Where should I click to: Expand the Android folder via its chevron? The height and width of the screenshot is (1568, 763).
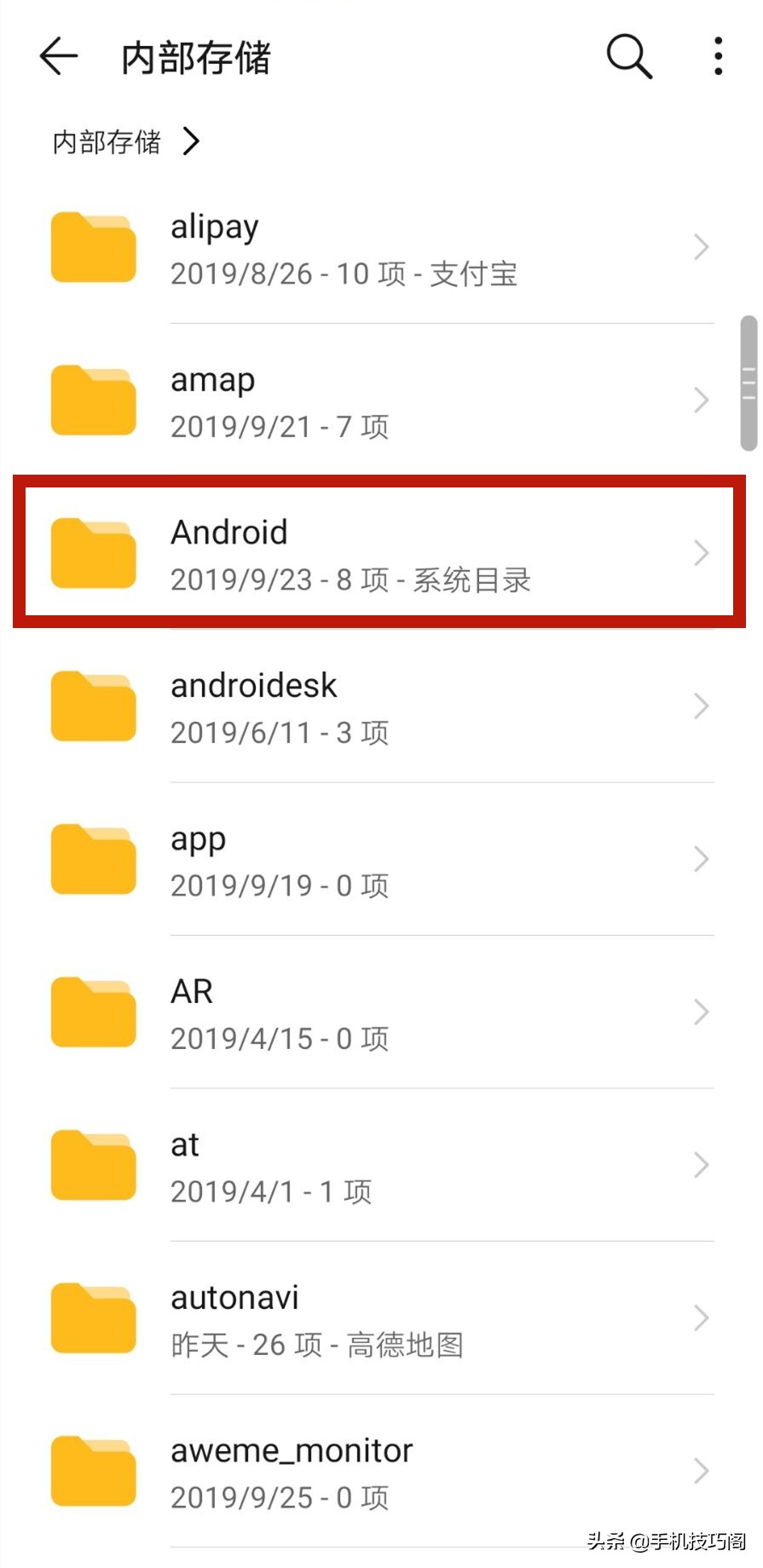pyautogui.click(x=701, y=553)
